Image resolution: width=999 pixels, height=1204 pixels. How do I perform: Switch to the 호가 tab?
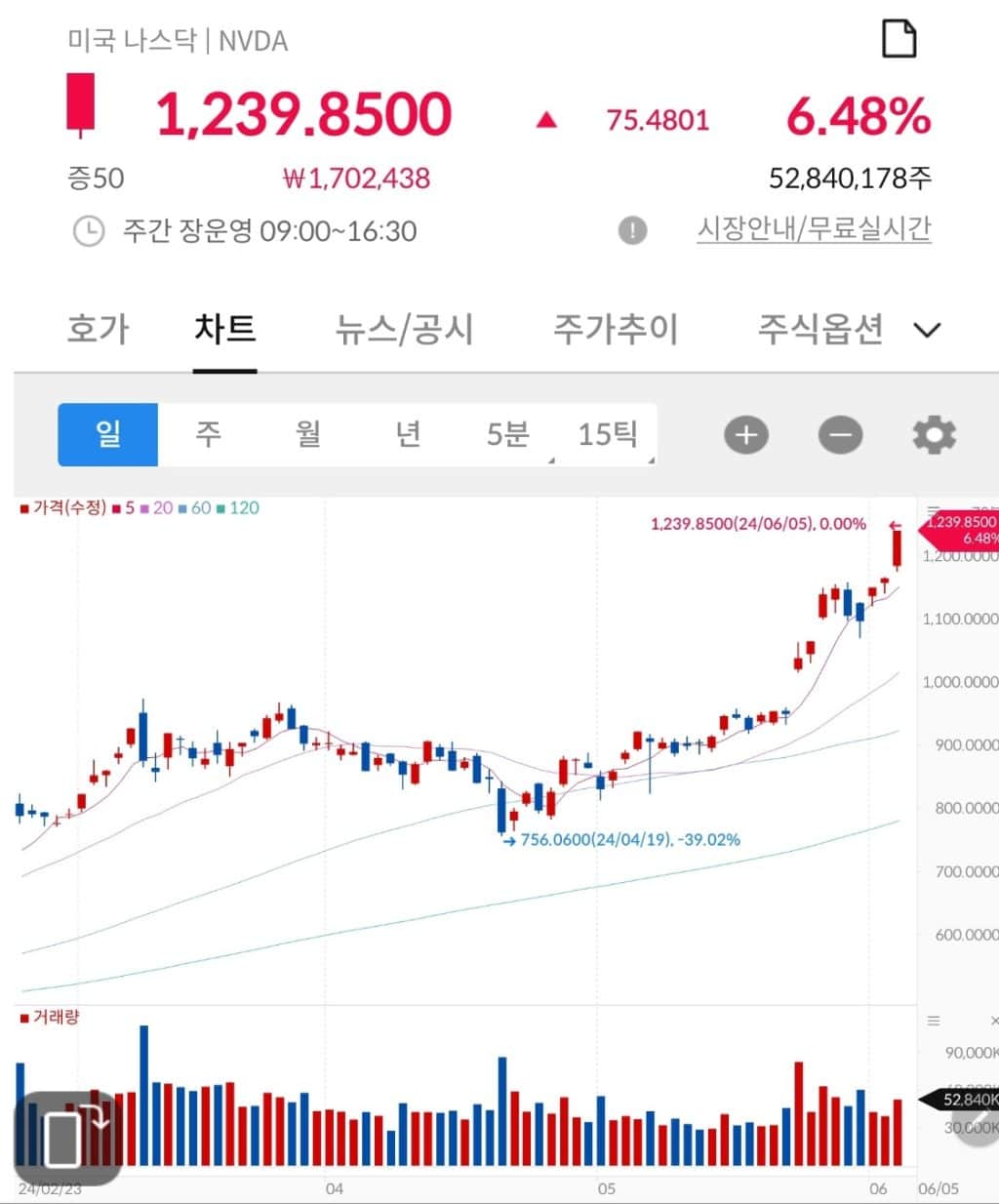97,329
